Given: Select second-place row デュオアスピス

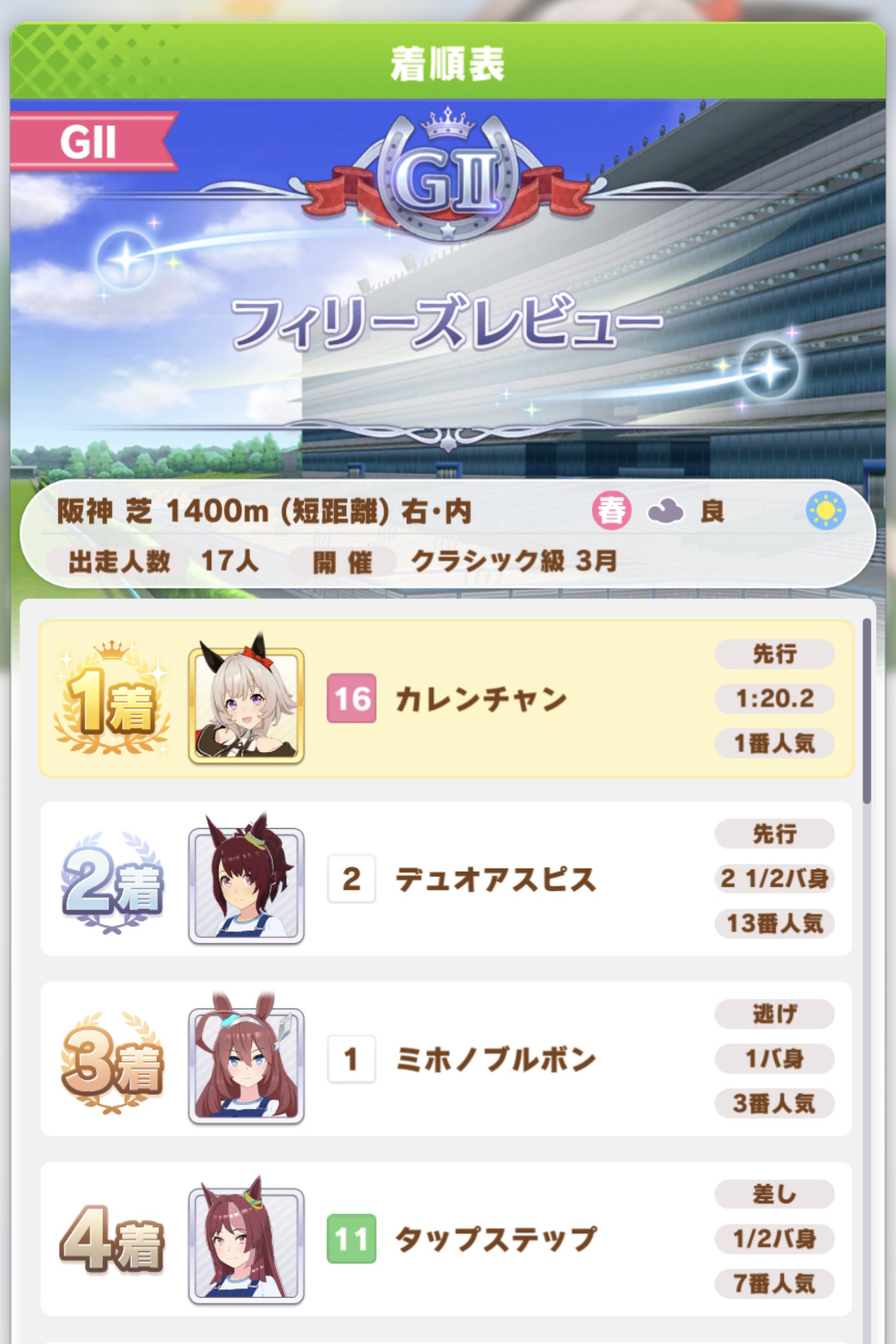Looking at the screenshot, I should [446, 879].
